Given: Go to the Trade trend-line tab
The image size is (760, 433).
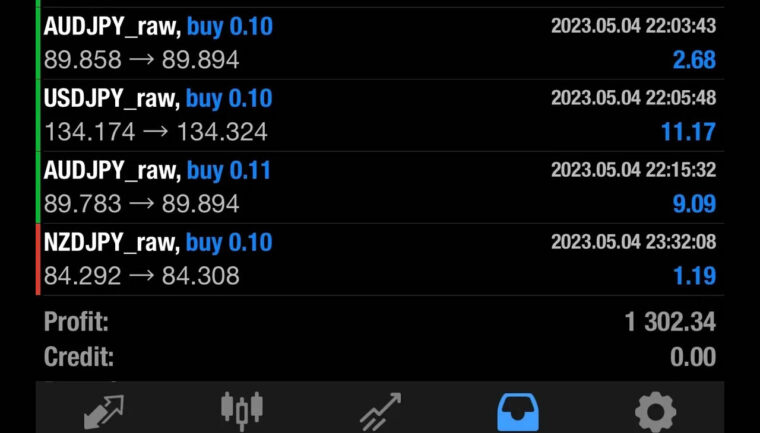Looking at the screenshot, I should (x=380, y=410).
